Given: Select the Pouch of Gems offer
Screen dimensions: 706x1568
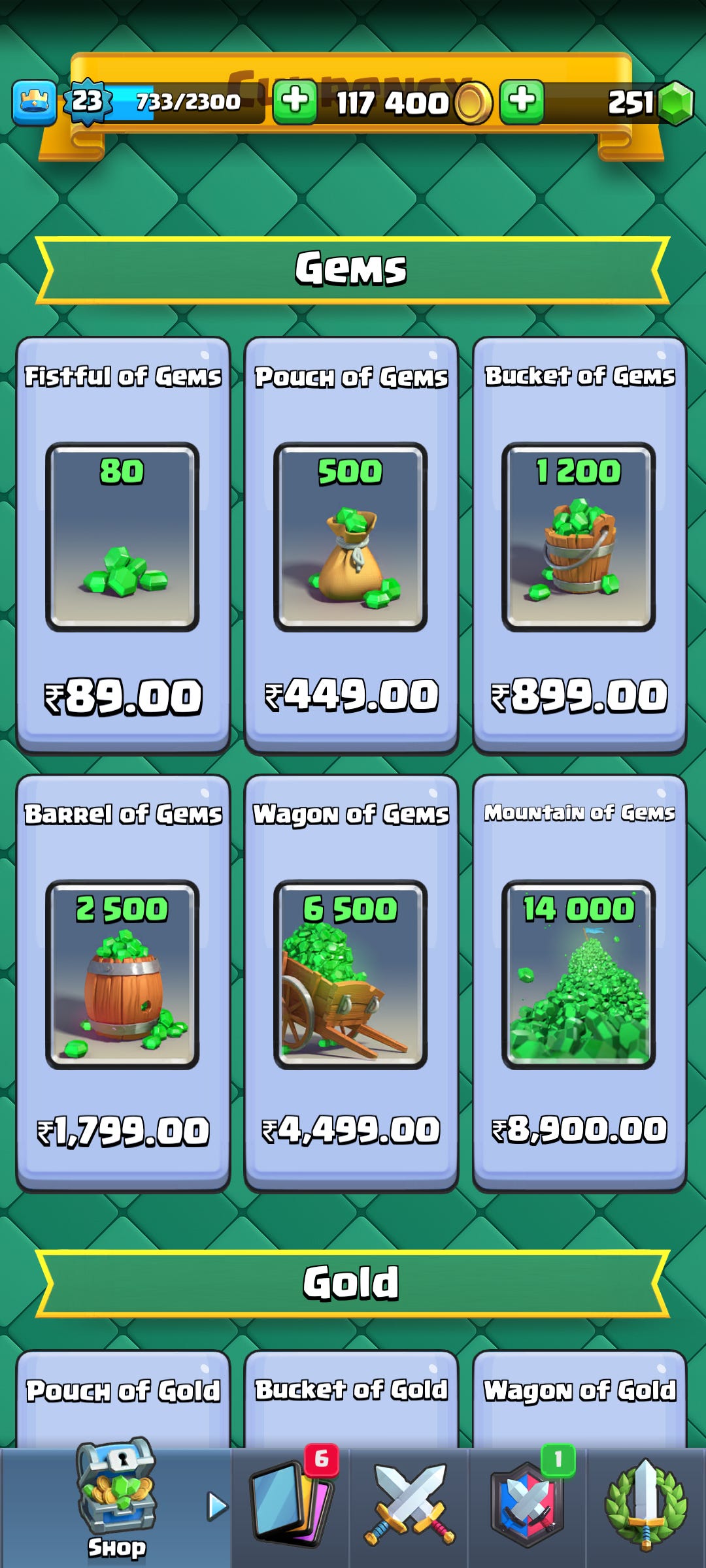Looking at the screenshot, I should [x=351, y=546].
